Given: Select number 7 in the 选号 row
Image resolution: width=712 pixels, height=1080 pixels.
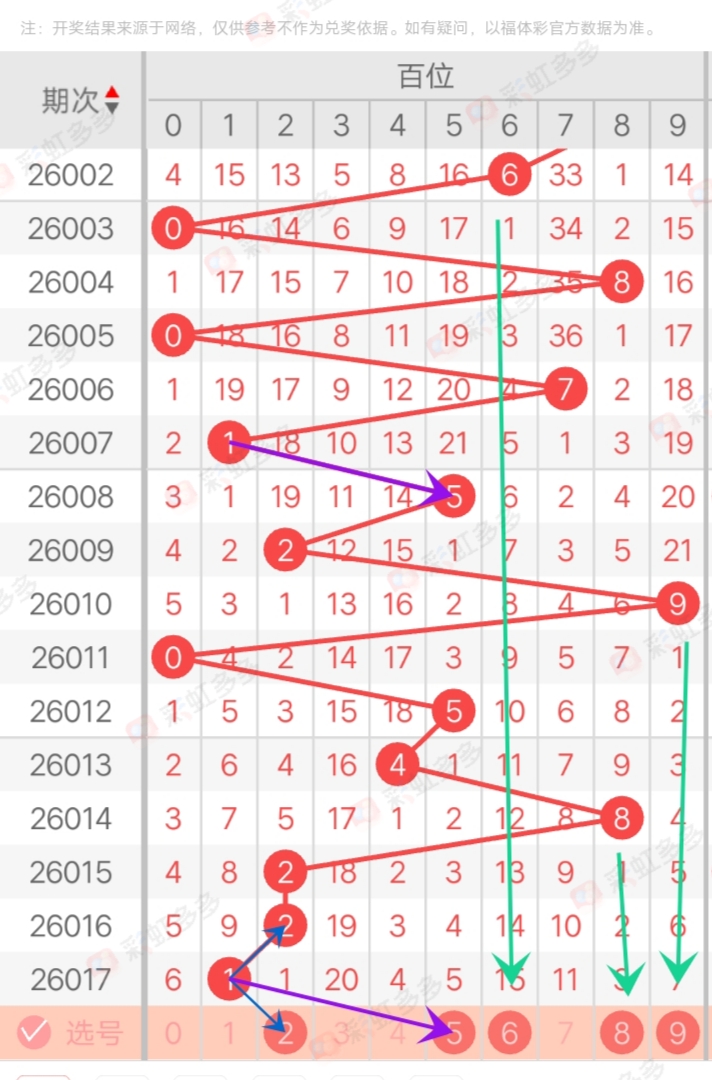Looking at the screenshot, I should click(566, 1032).
